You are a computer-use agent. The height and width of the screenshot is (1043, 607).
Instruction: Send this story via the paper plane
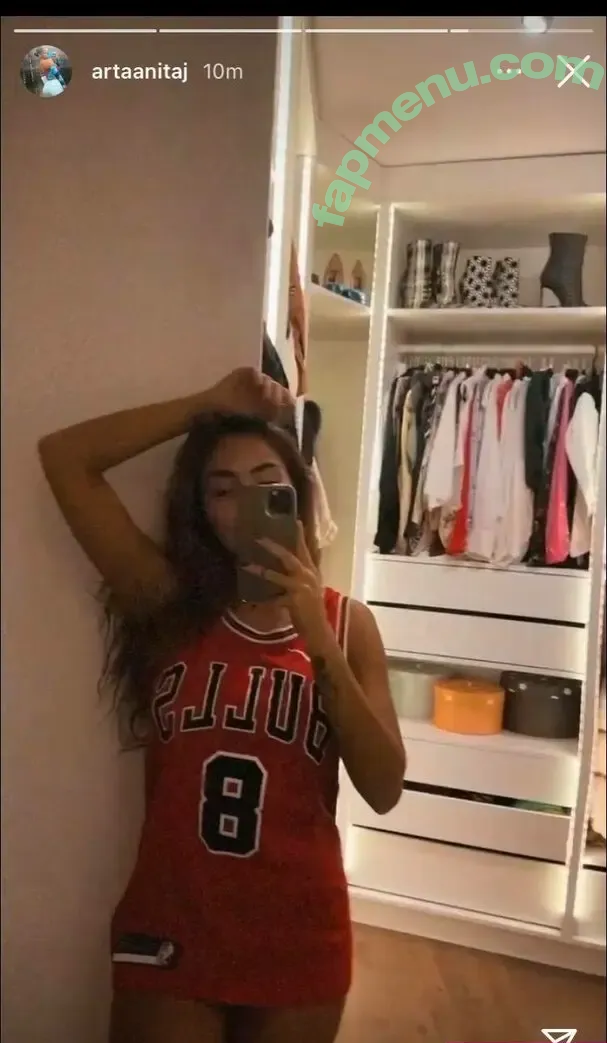coord(558,1034)
